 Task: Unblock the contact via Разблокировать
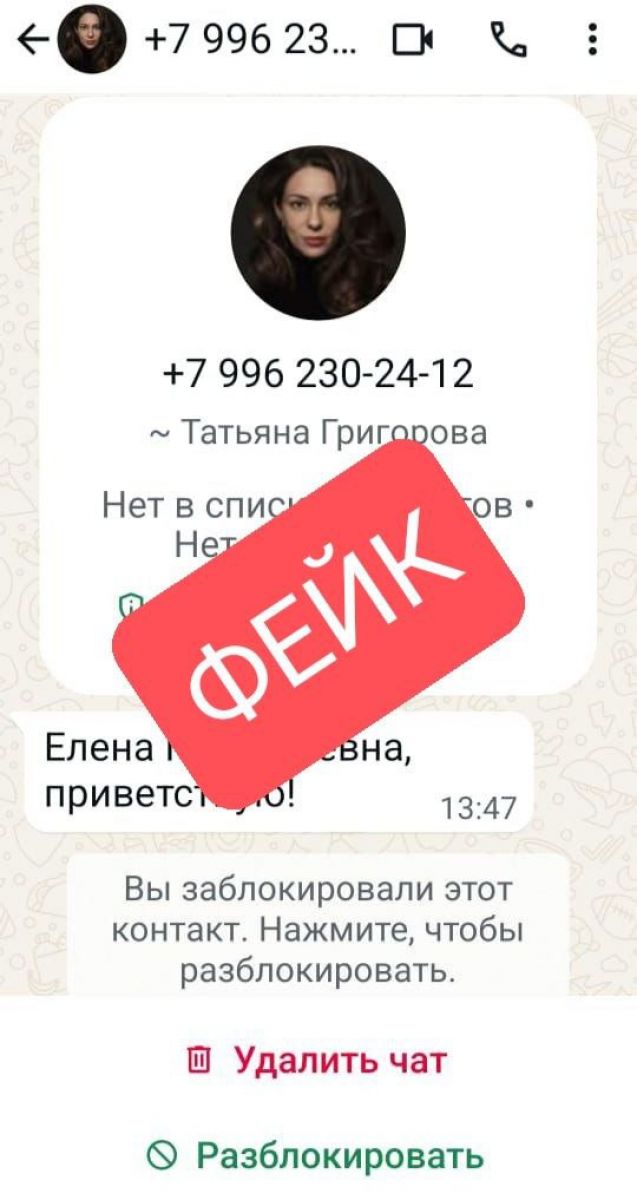click(x=318, y=1156)
